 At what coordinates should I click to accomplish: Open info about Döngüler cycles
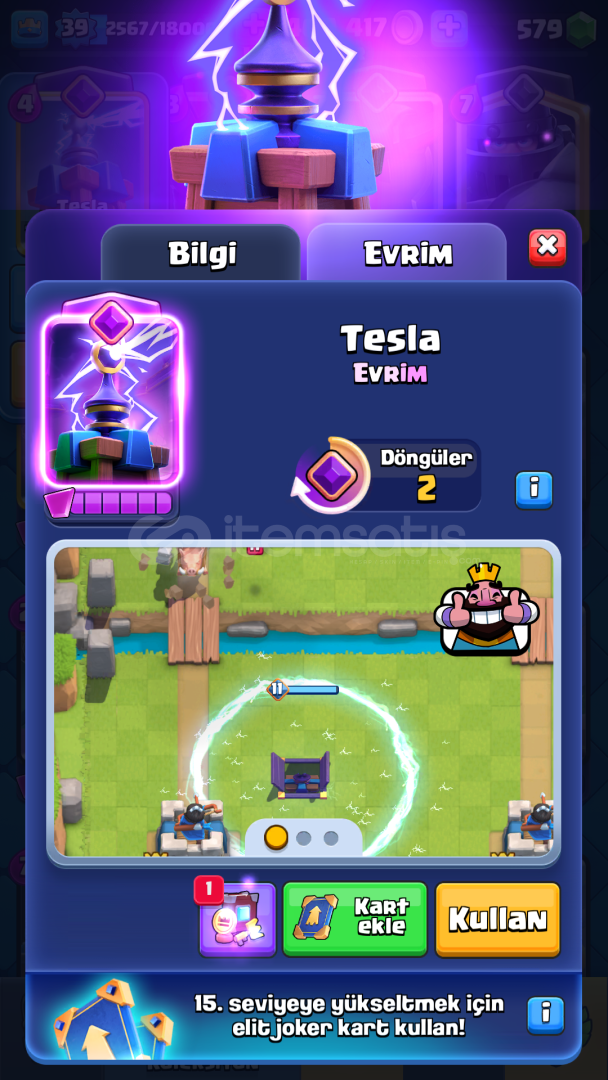point(534,490)
